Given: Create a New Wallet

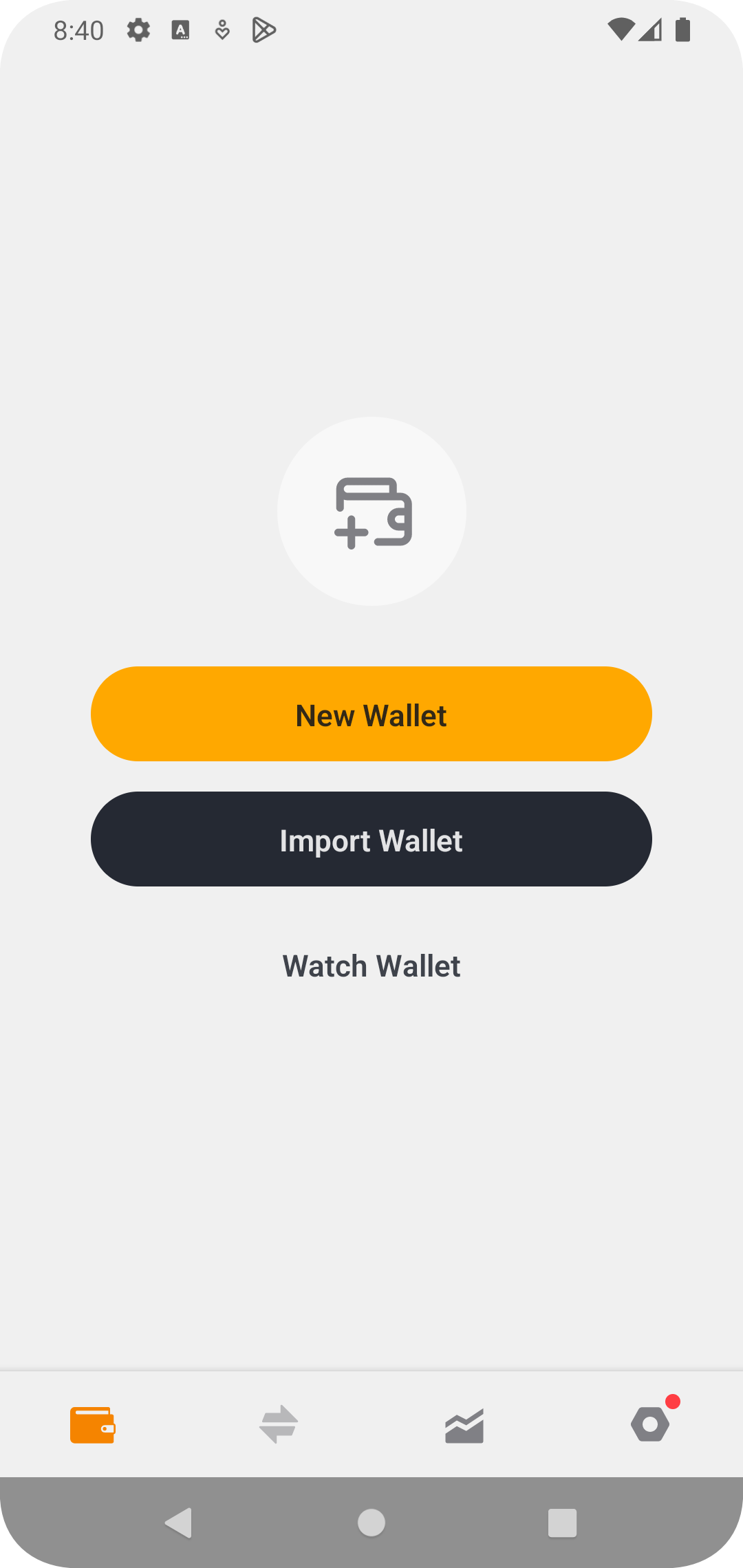Looking at the screenshot, I should 371,714.
